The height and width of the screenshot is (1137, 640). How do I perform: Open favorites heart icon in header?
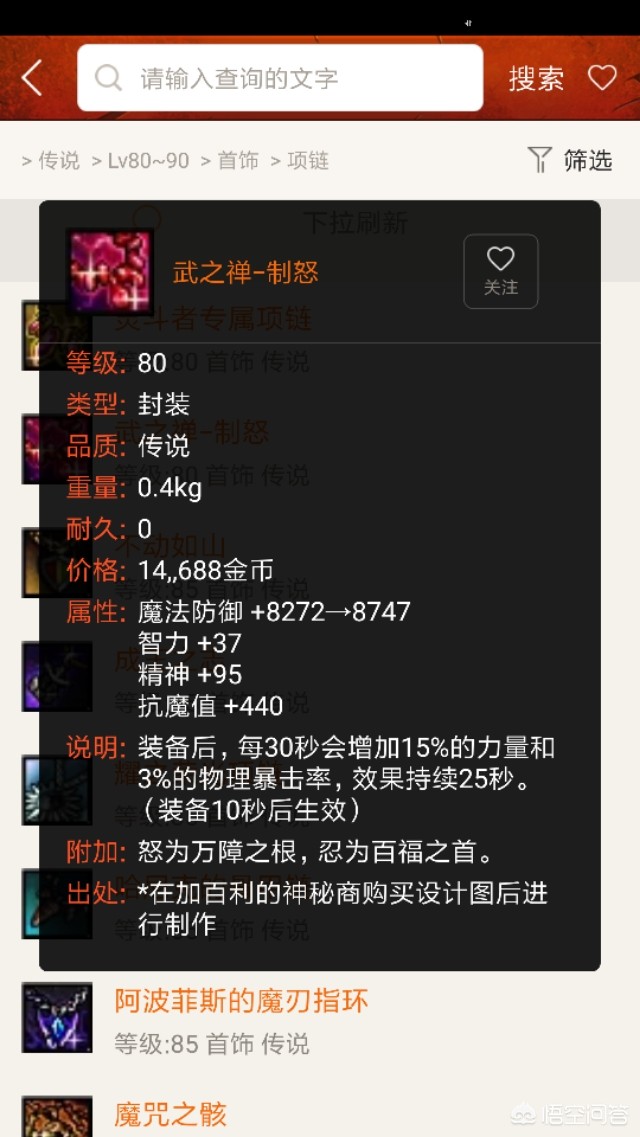click(602, 77)
